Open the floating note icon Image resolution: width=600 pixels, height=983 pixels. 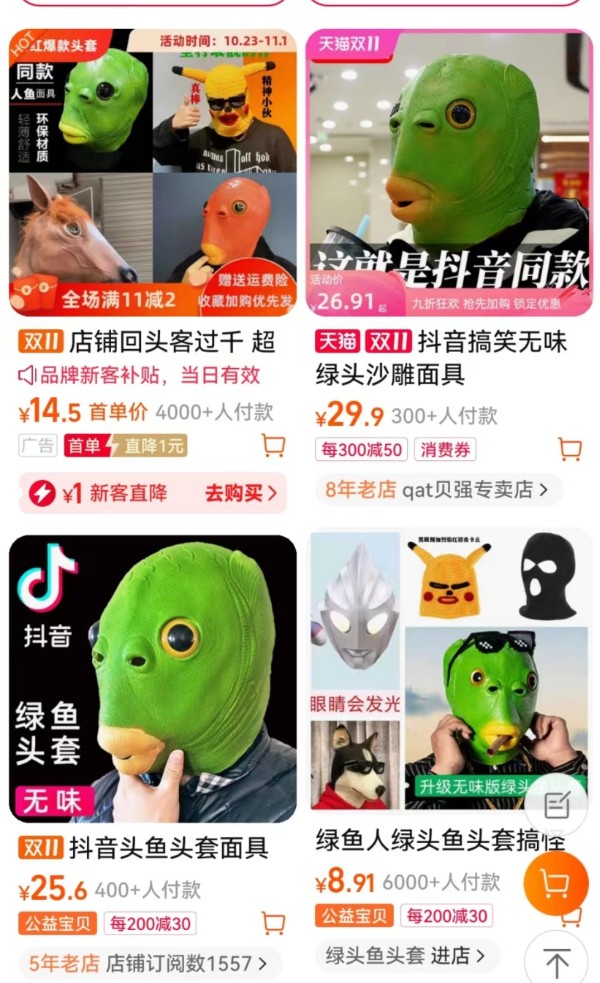point(556,804)
